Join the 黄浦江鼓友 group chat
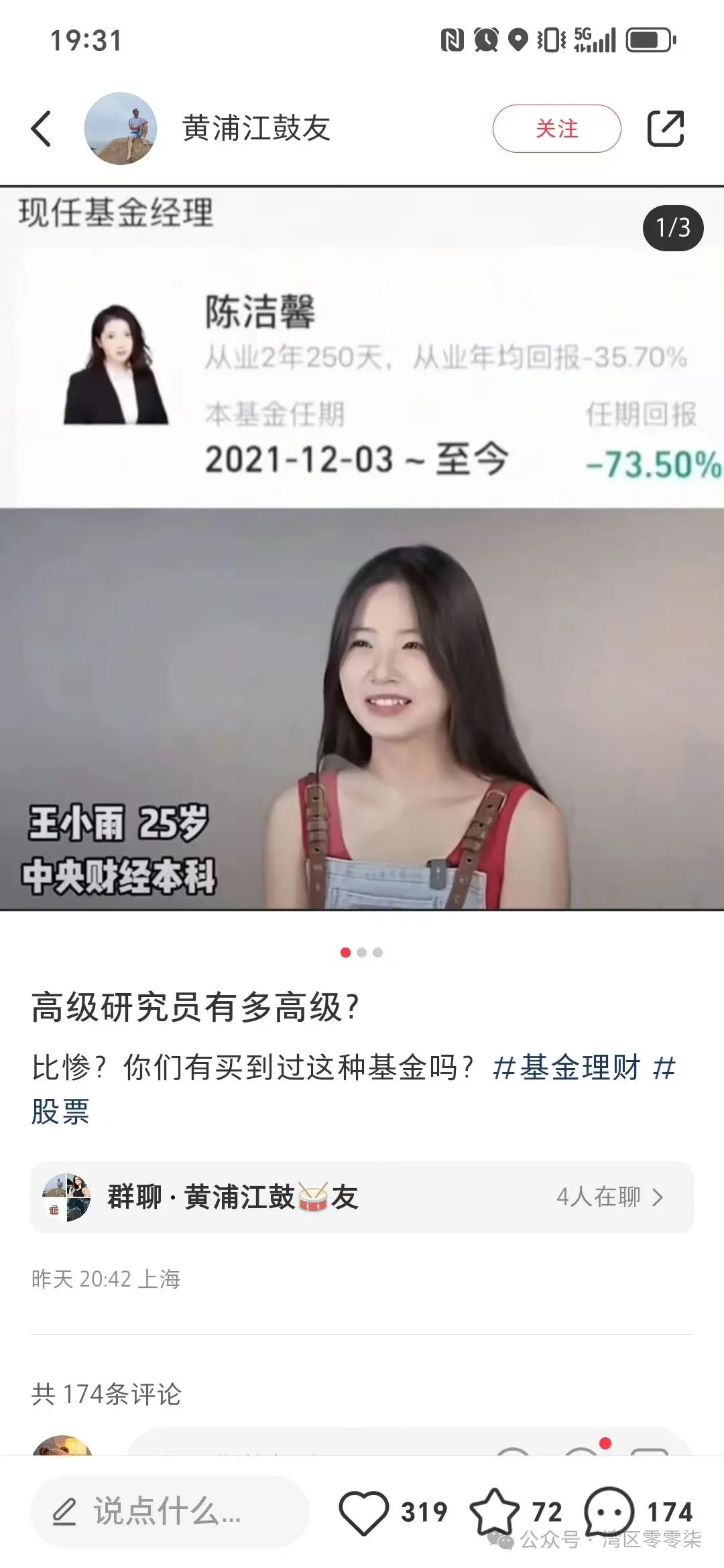 tap(362, 1197)
